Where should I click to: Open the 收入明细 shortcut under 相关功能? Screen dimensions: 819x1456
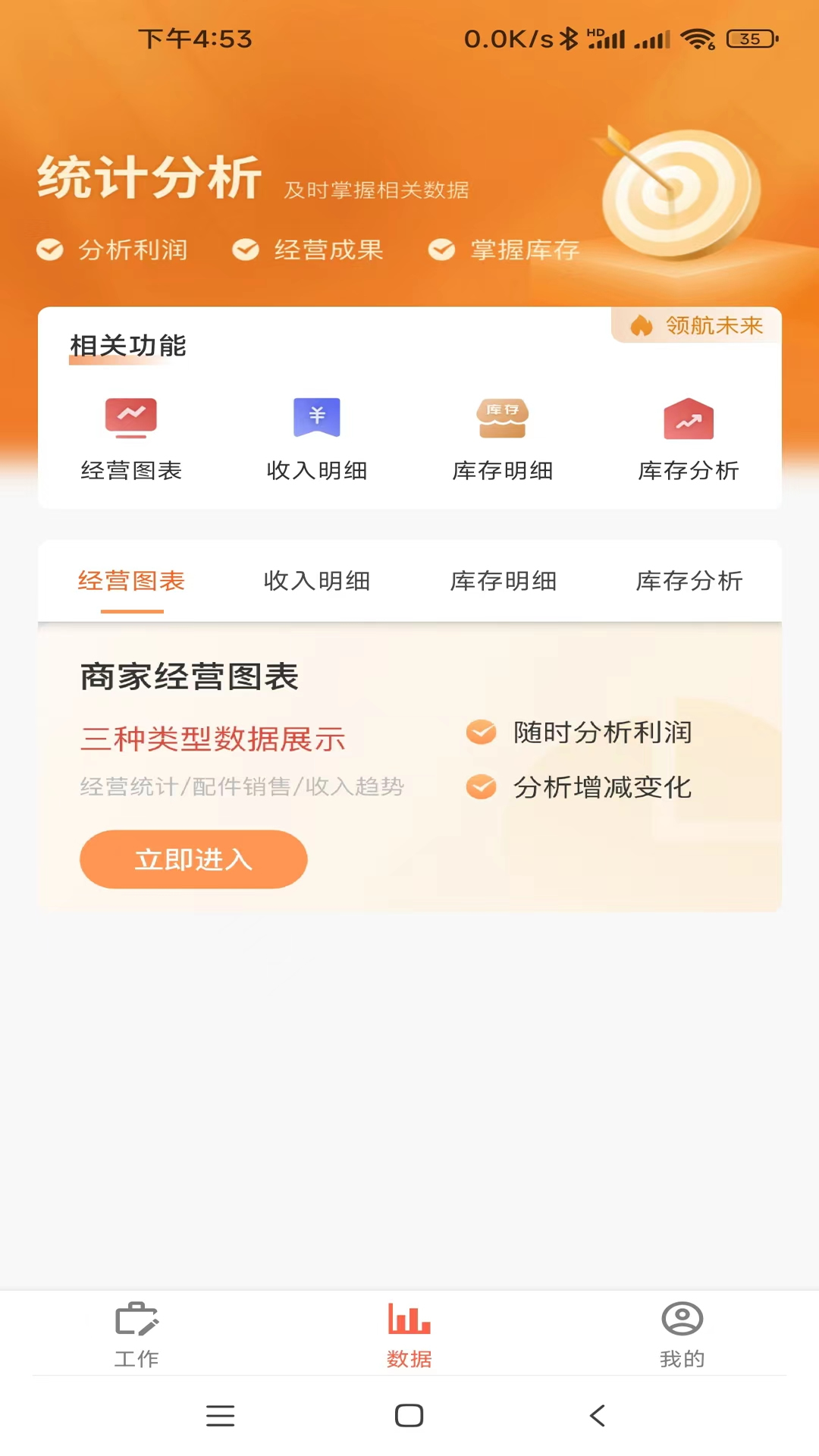click(317, 440)
